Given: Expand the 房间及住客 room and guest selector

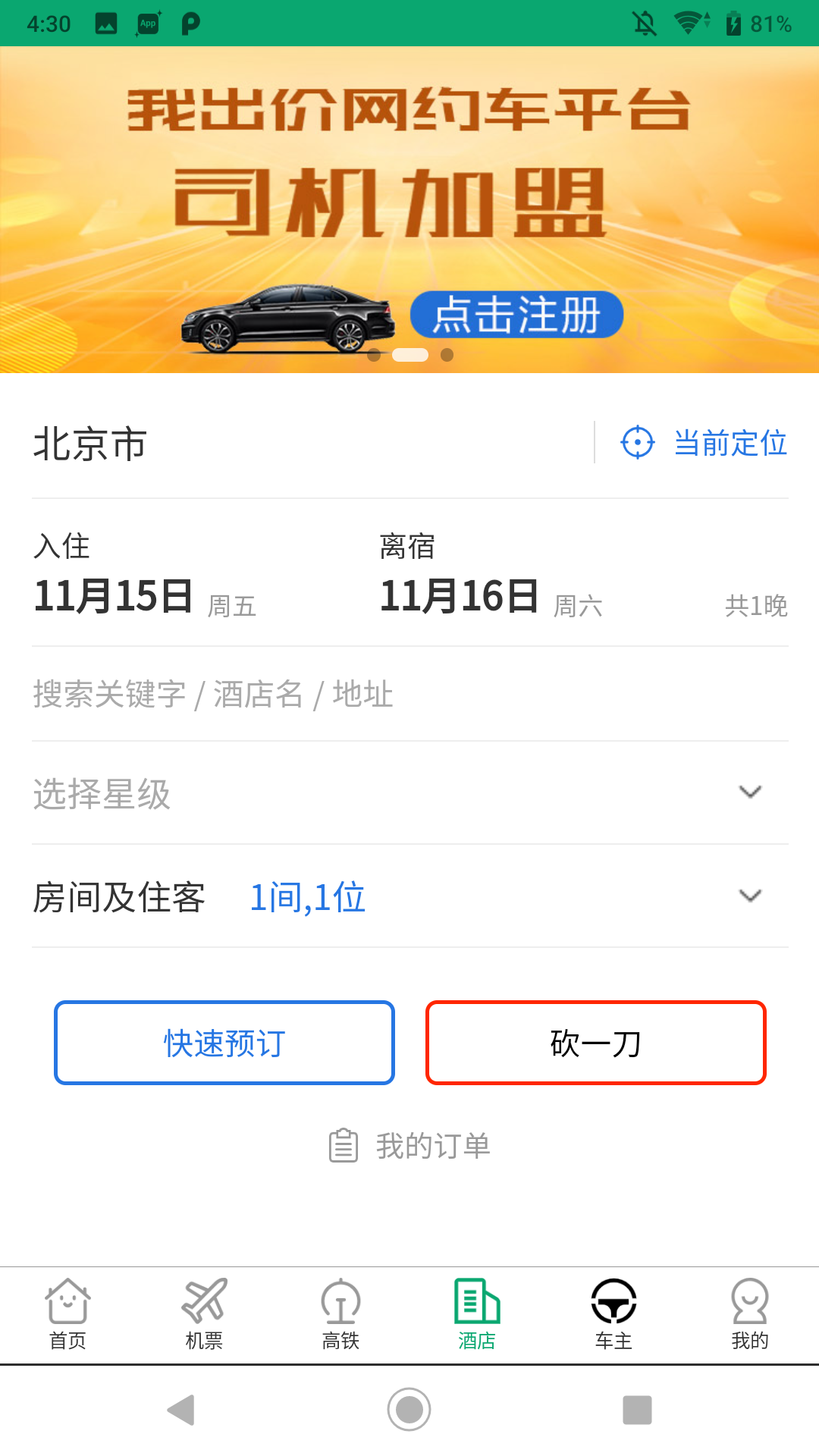Looking at the screenshot, I should click(x=409, y=896).
